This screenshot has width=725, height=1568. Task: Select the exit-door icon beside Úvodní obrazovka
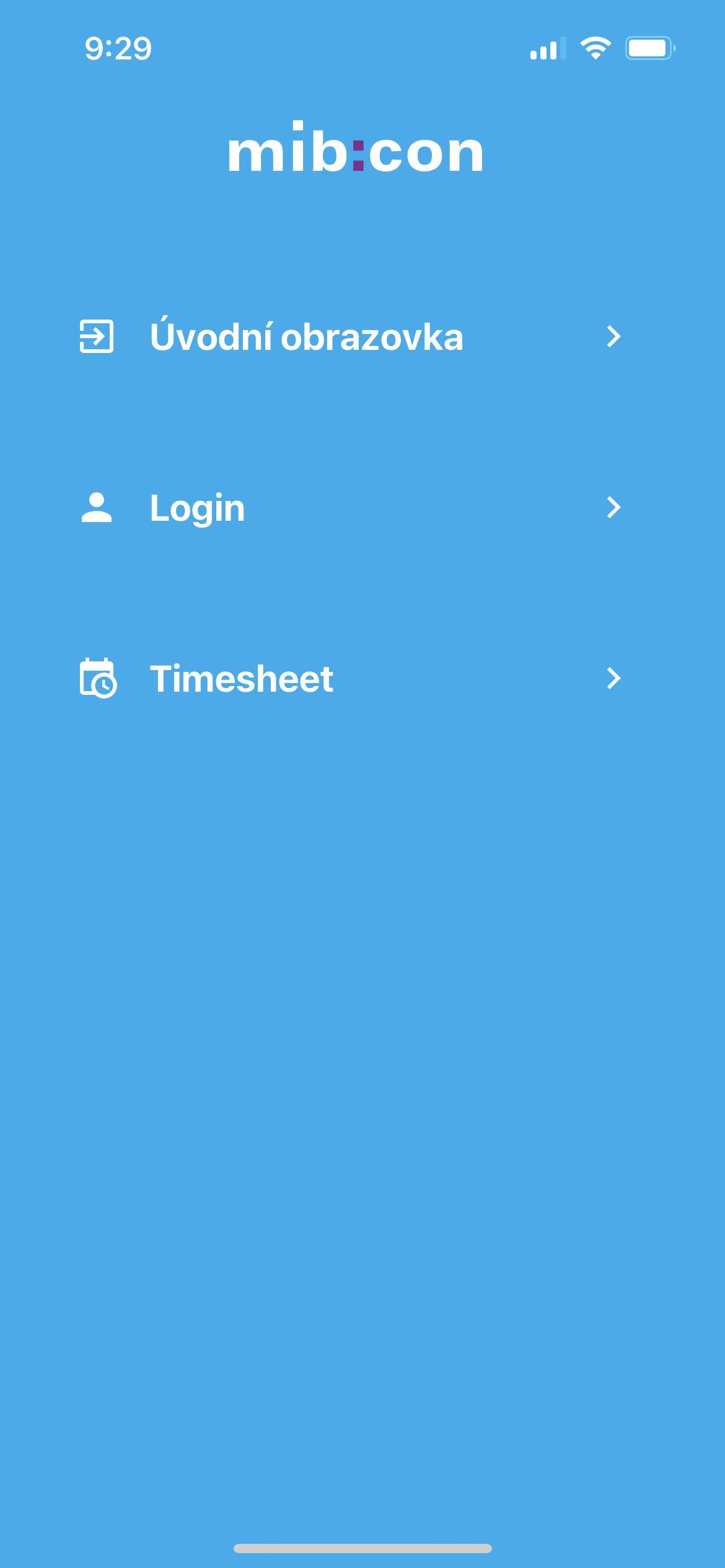coord(97,338)
